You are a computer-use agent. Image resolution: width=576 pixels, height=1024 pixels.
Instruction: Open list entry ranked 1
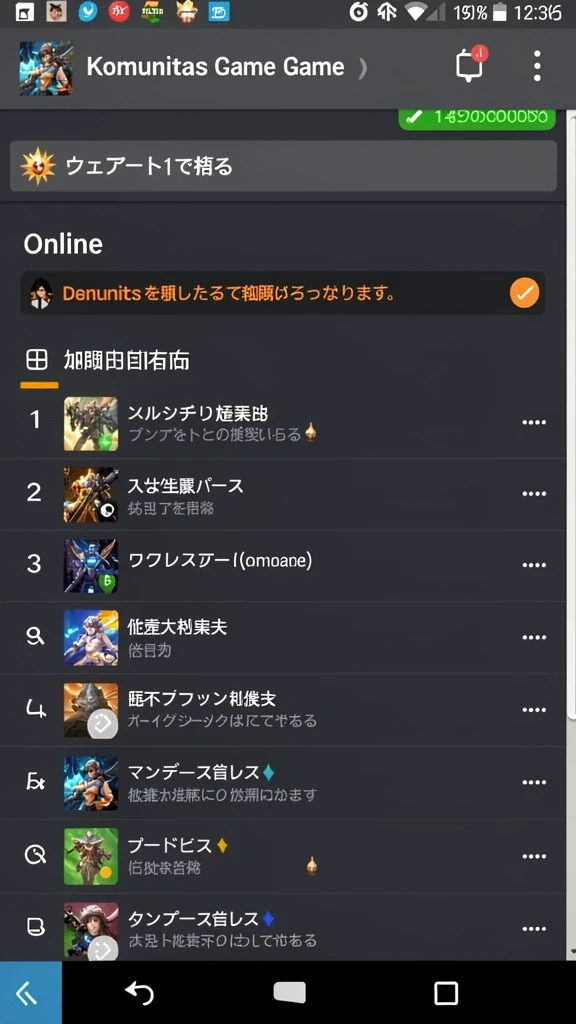point(287,422)
